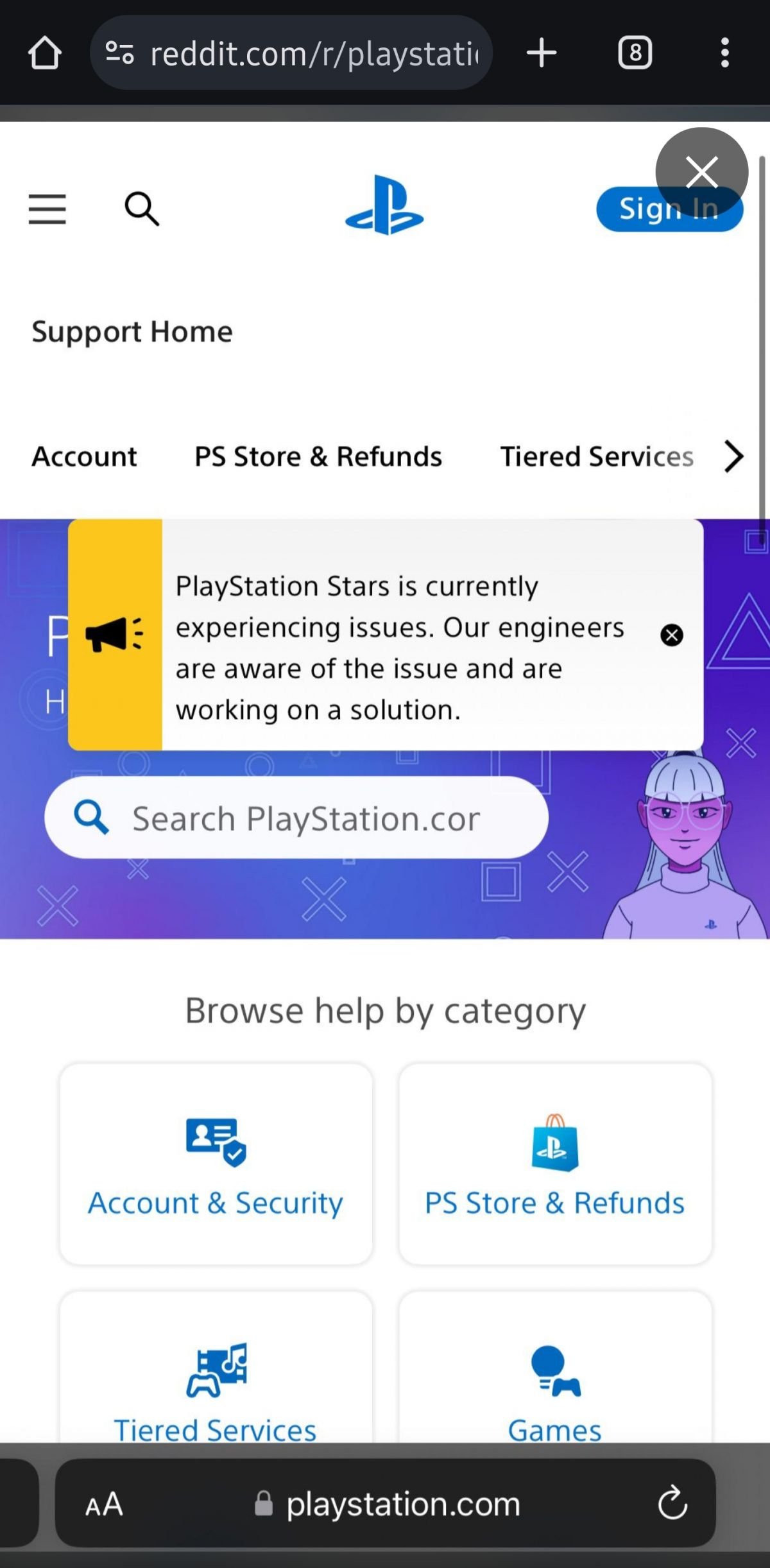Switch to the Account tab
Image resolution: width=770 pixels, height=1568 pixels.
[x=85, y=457]
